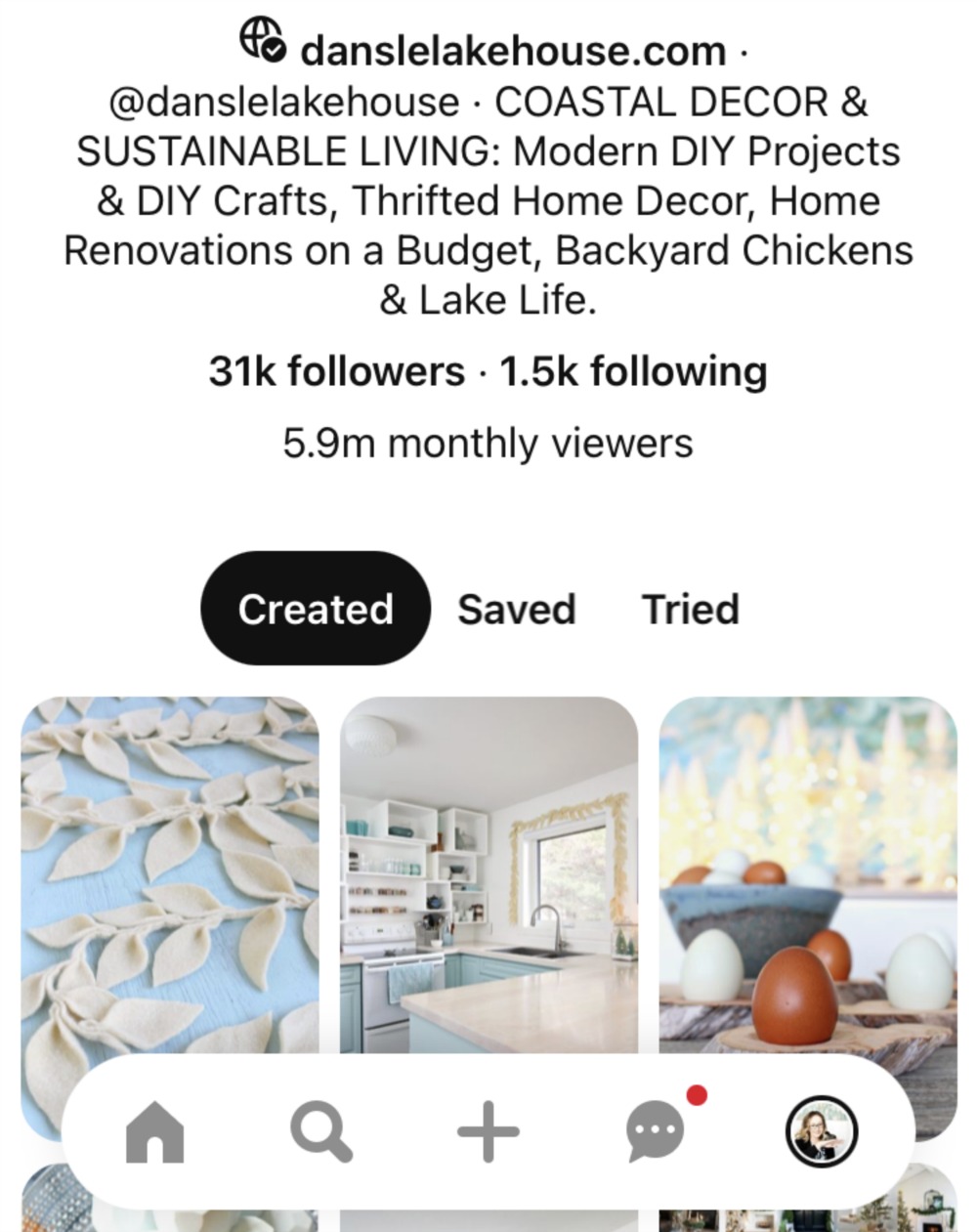
Task: Go to the home feed
Action: (155, 1133)
